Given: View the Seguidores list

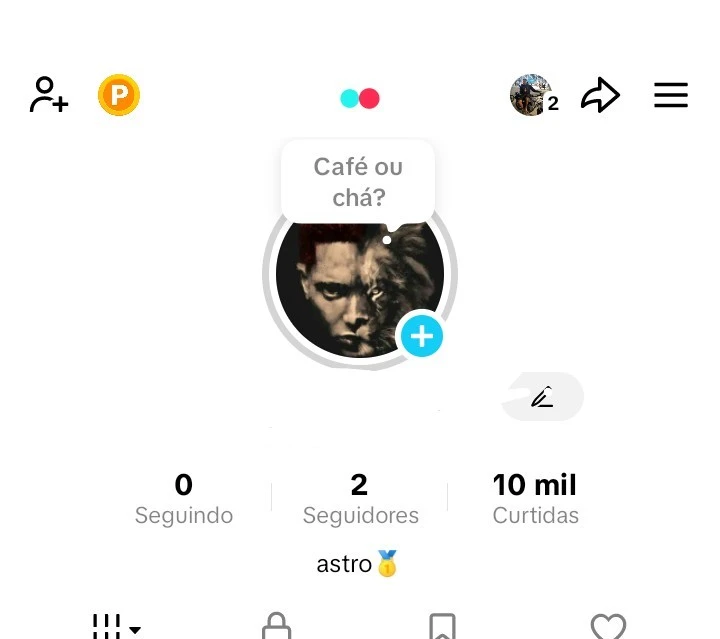Looking at the screenshot, I should tap(360, 499).
